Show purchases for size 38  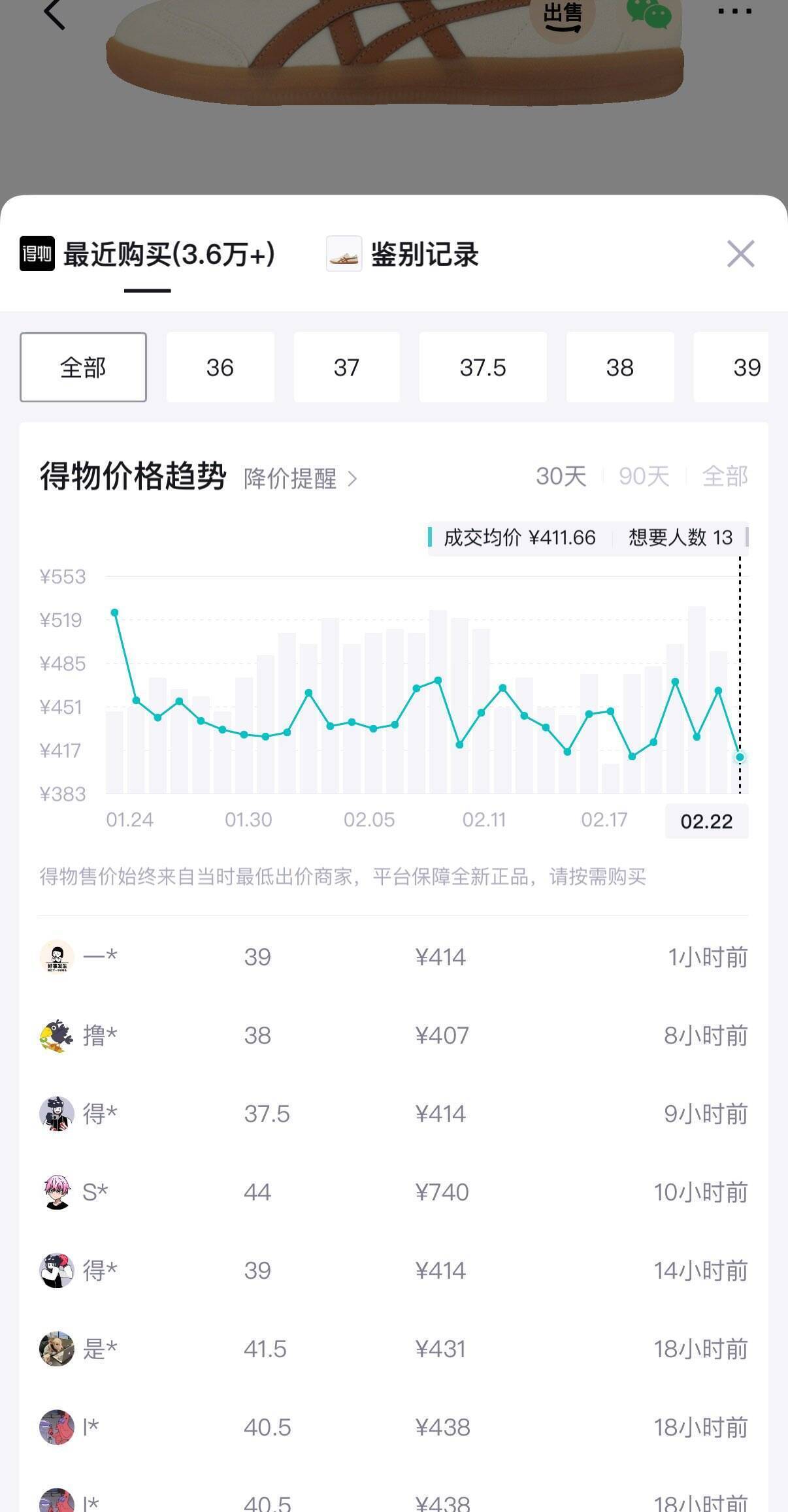pyautogui.click(x=619, y=367)
